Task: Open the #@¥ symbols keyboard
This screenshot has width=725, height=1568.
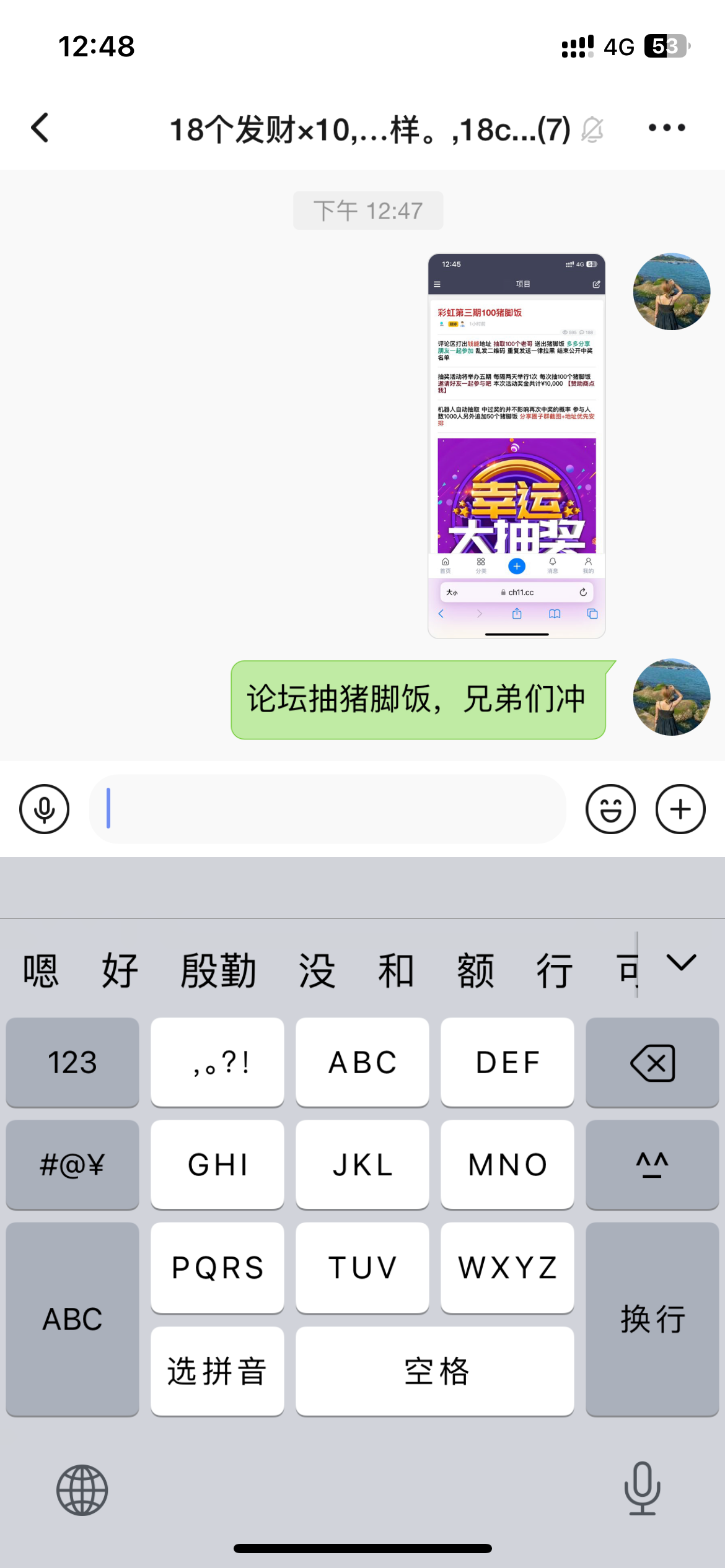Action: pyautogui.click(x=72, y=1164)
